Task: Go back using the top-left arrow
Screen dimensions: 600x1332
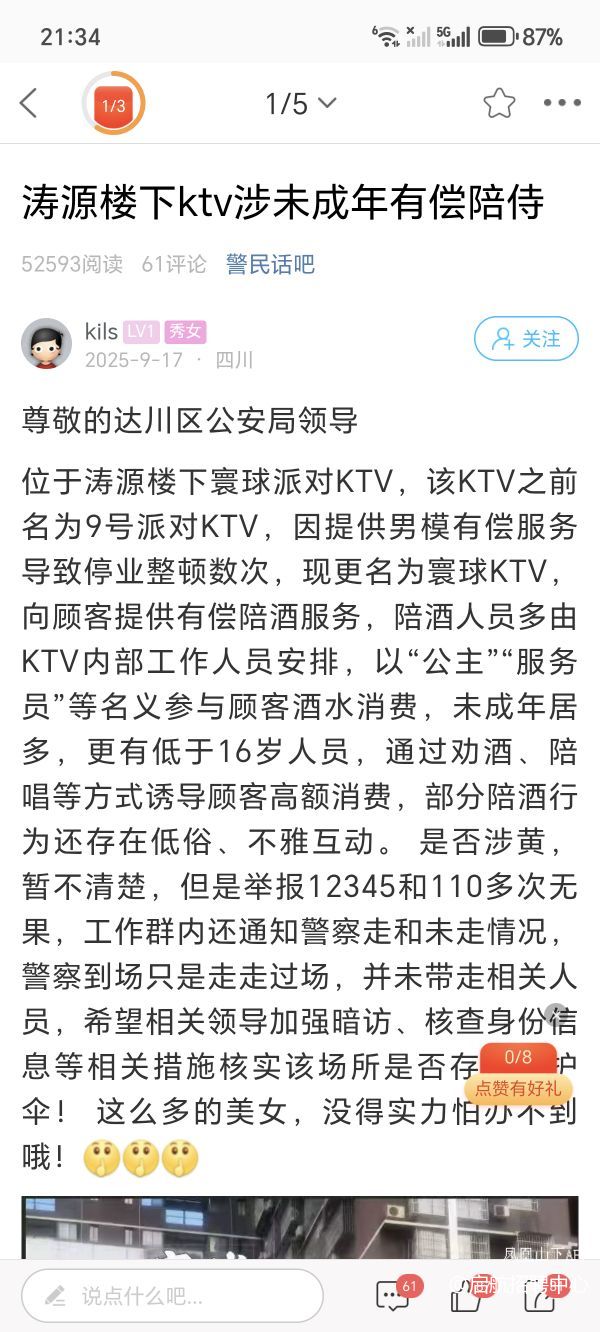Action: point(28,103)
